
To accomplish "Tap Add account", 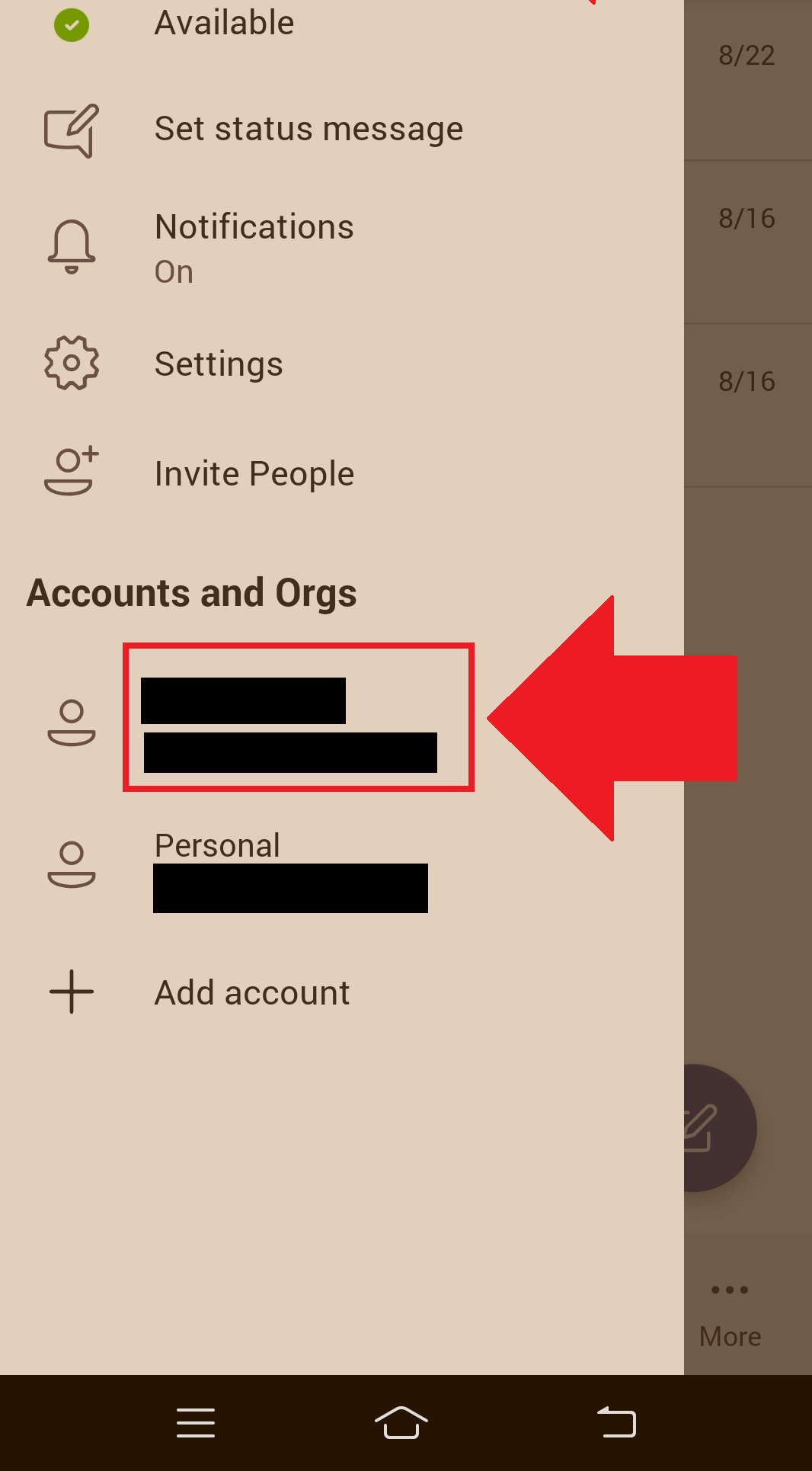I will coord(251,992).
